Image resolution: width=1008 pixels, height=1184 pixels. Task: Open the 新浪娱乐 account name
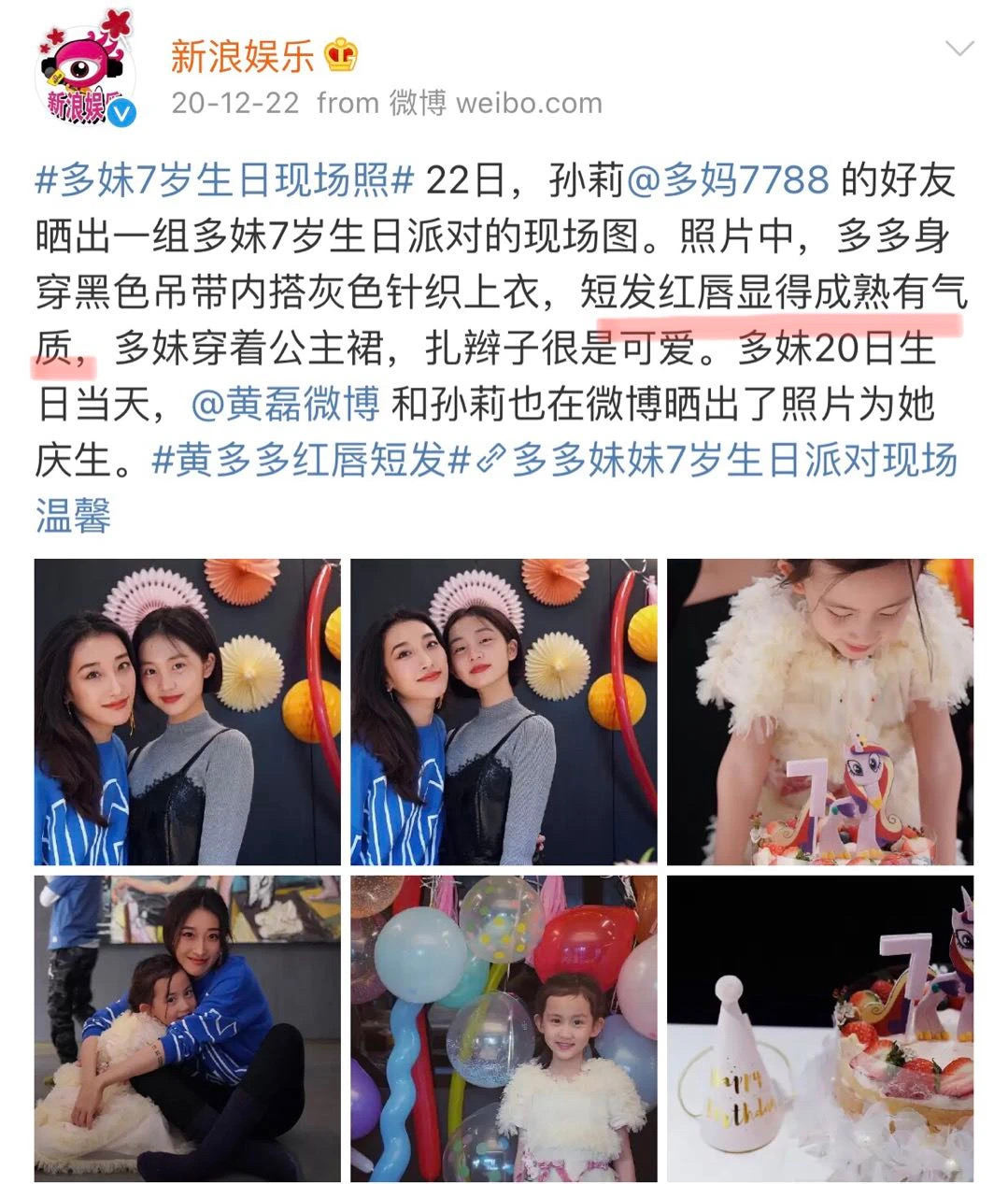point(243,58)
